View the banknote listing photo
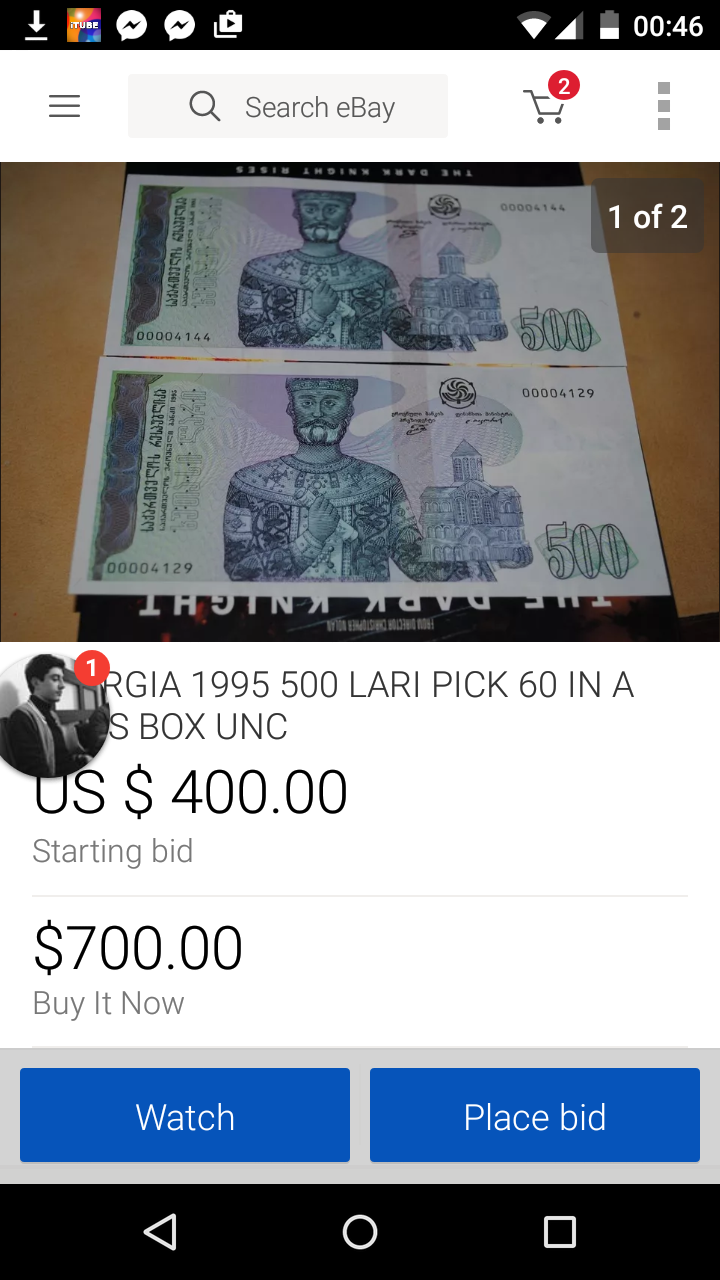This screenshot has height=1280, width=720. point(360,400)
